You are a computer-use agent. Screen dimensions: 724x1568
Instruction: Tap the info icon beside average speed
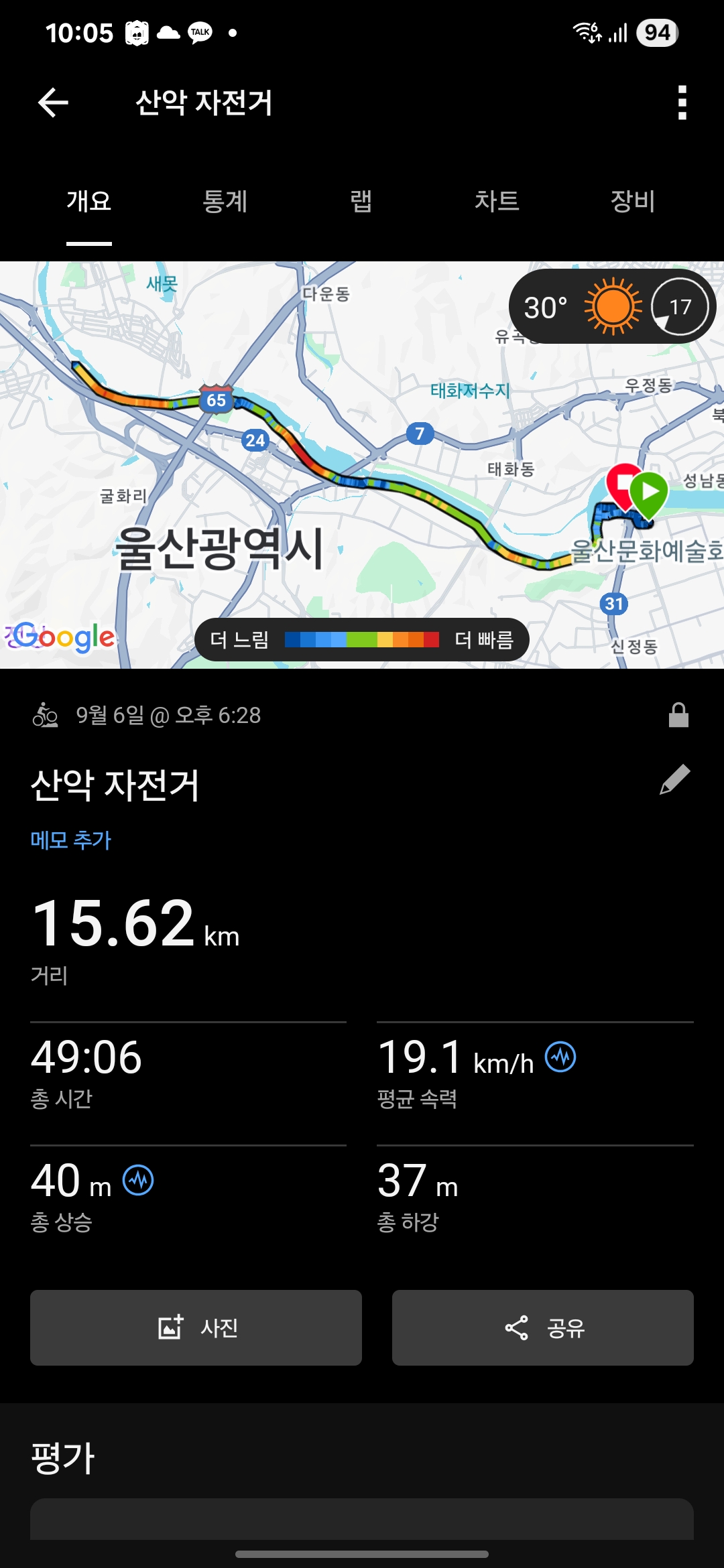[560, 1057]
